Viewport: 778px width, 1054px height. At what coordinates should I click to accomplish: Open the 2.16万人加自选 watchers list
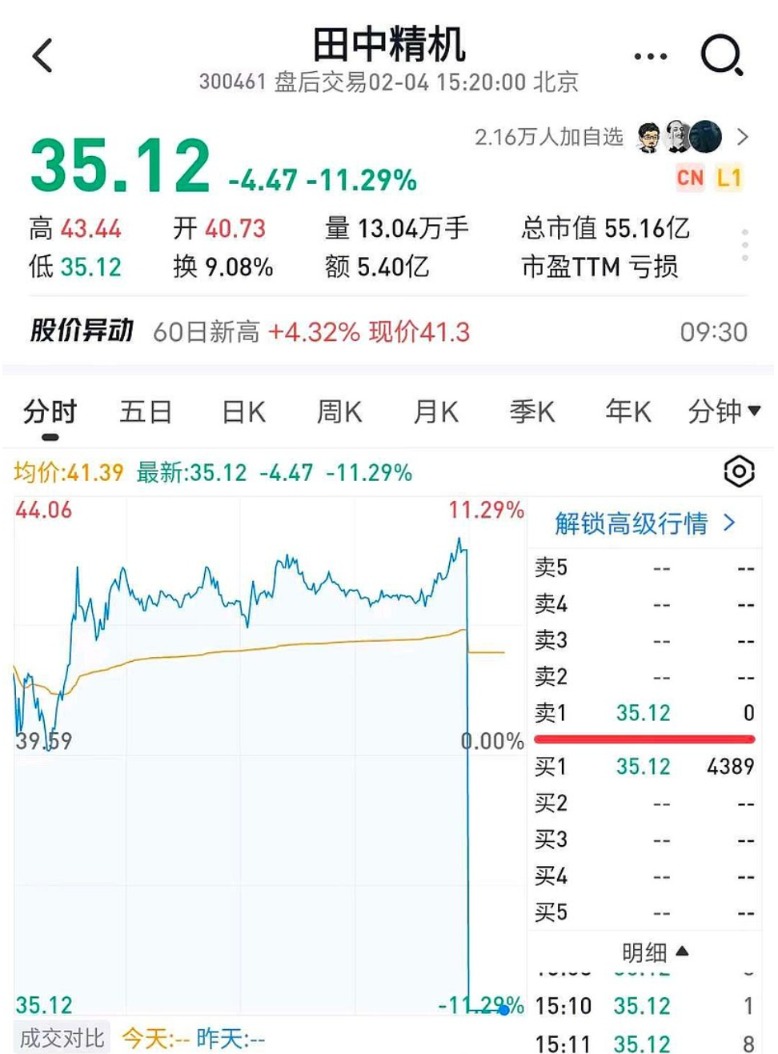(612, 137)
